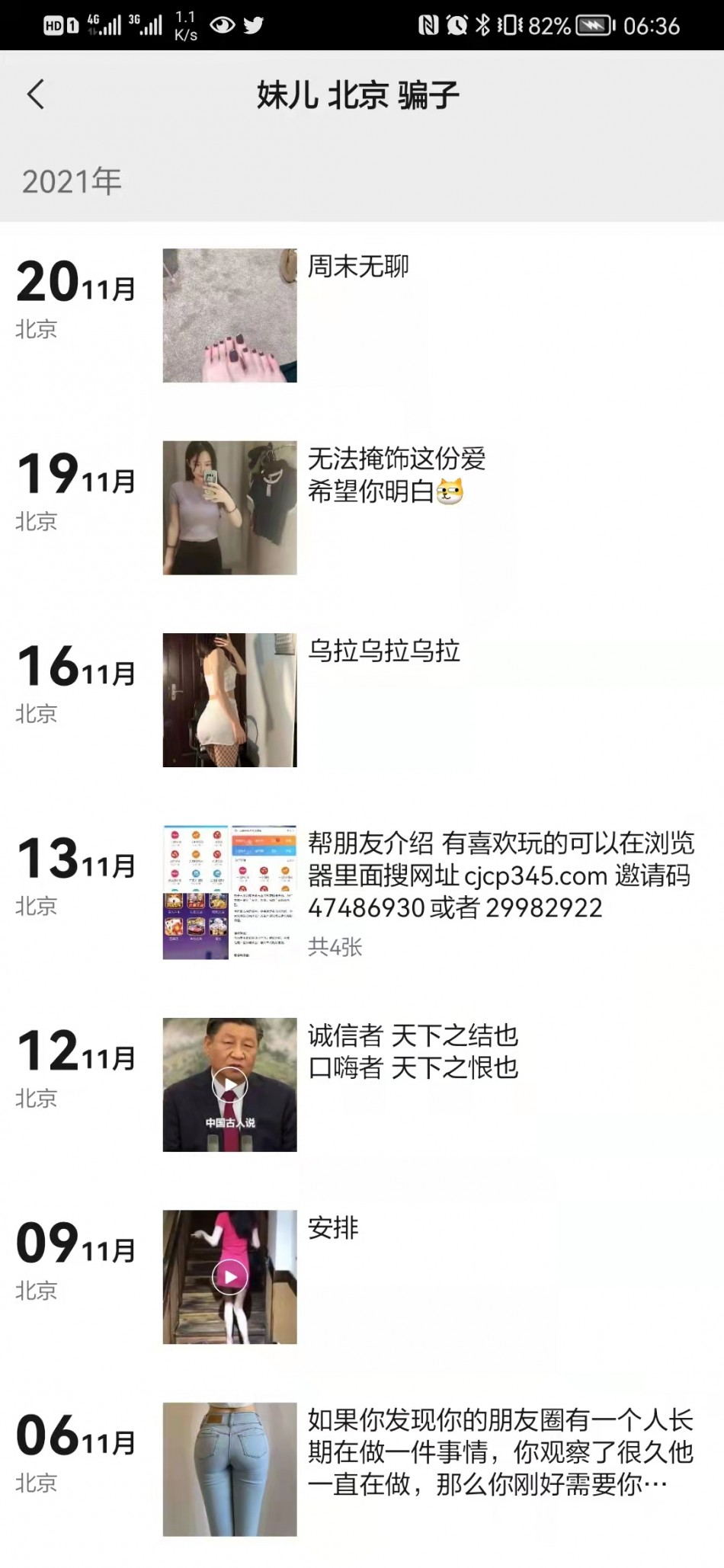Open the 19 Nov post '无法掩饰这份爱'
The height and width of the screenshot is (1568, 724).
pyautogui.click(x=229, y=507)
